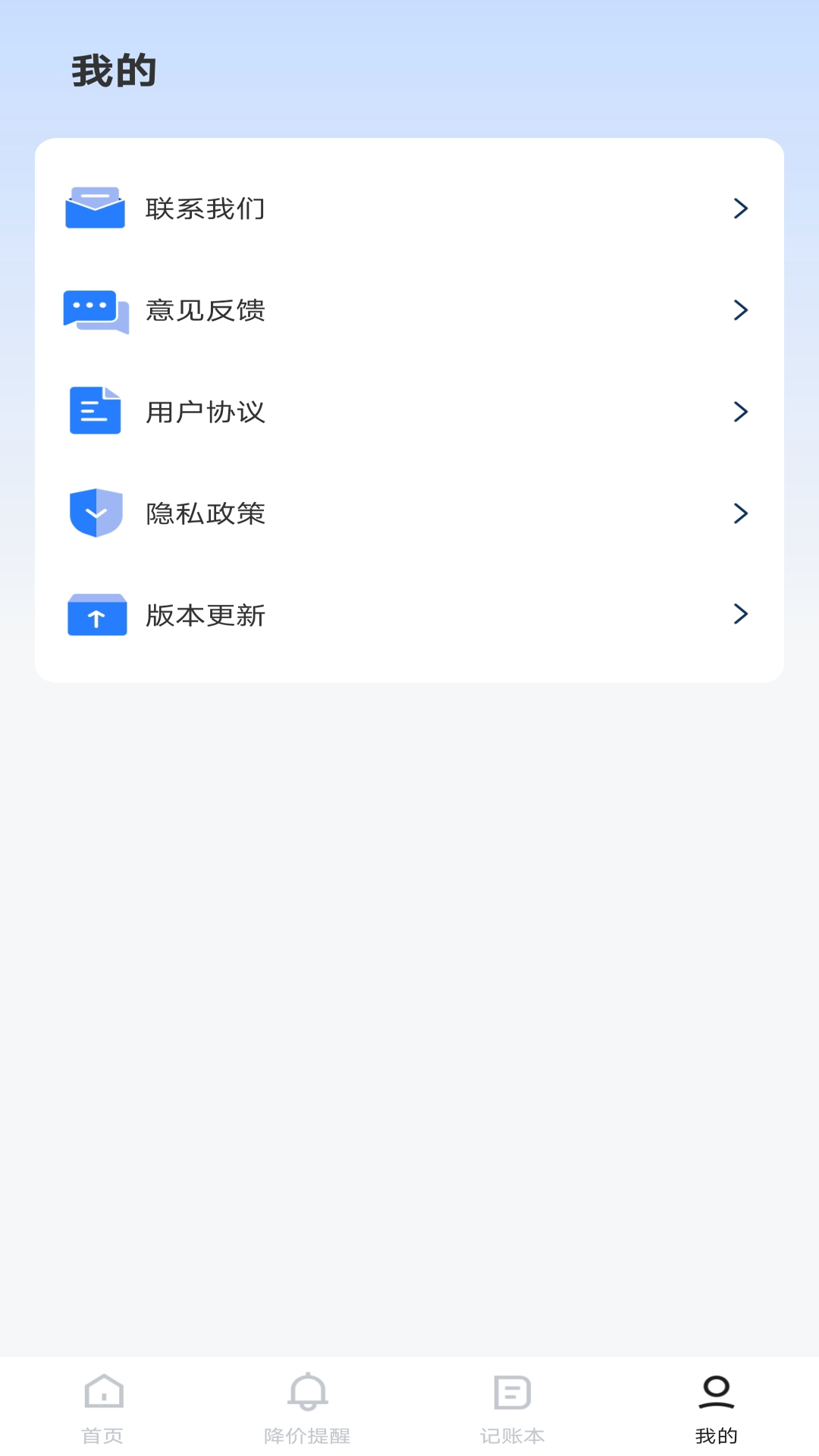
Task: Click the bell icon for 降价提醒
Action: [x=306, y=1407]
